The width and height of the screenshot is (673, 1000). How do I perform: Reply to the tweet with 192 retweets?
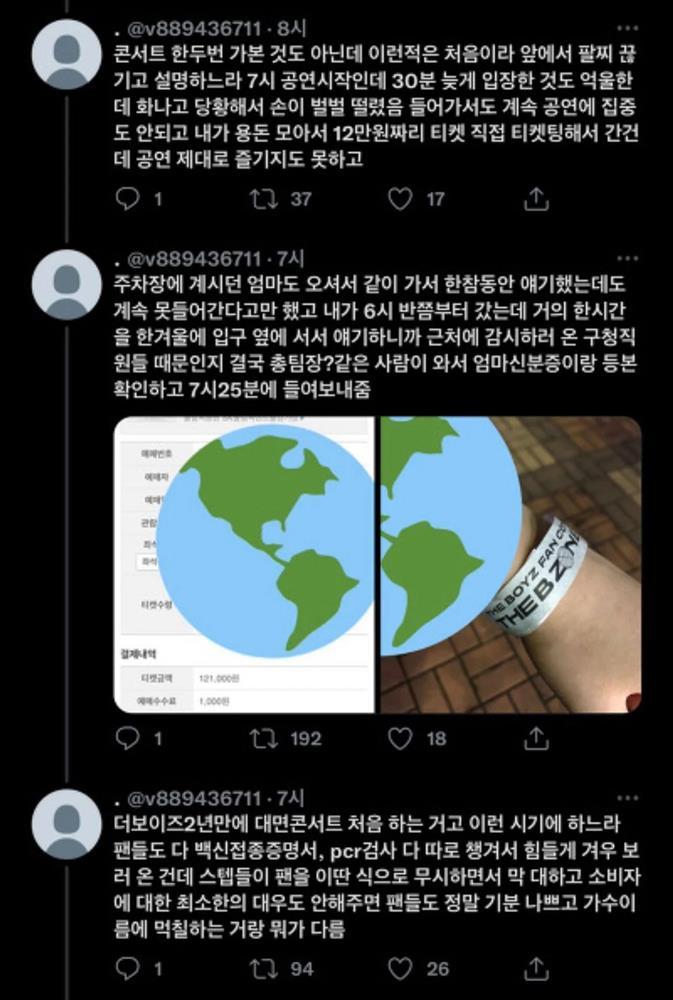[x=127, y=738]
